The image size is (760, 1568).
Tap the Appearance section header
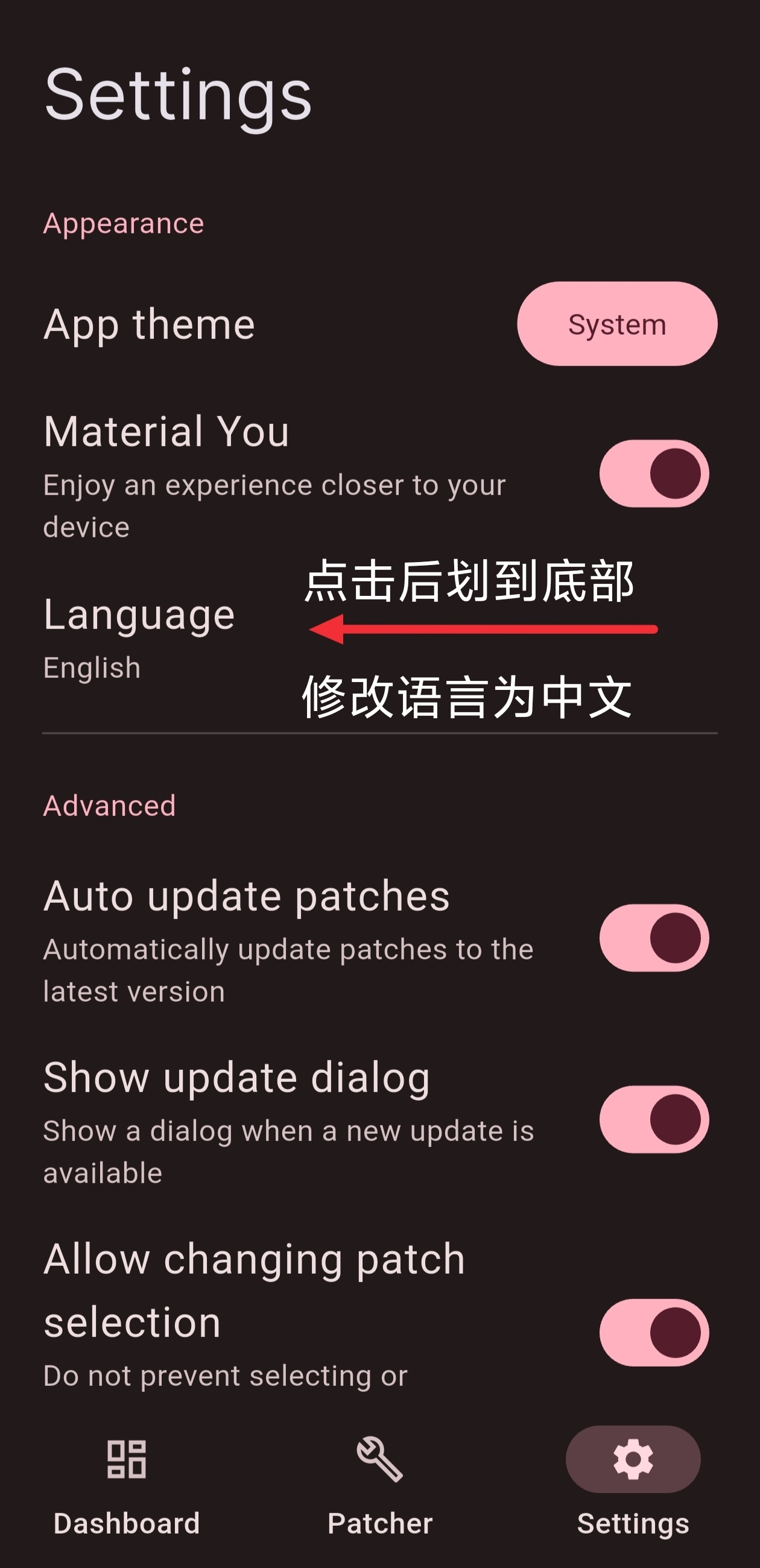tap(123, 223)
